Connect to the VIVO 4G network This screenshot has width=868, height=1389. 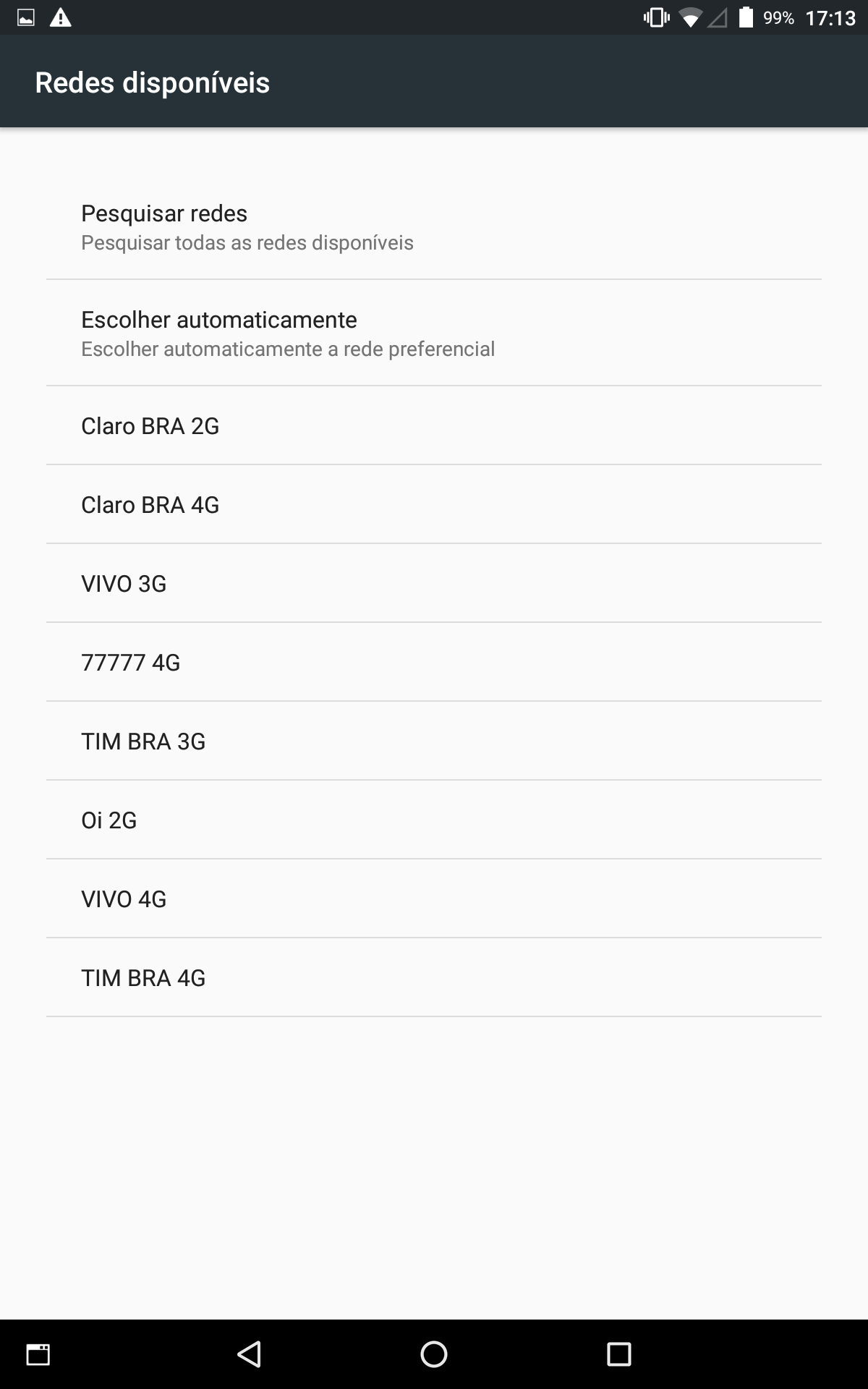(434, 899)
